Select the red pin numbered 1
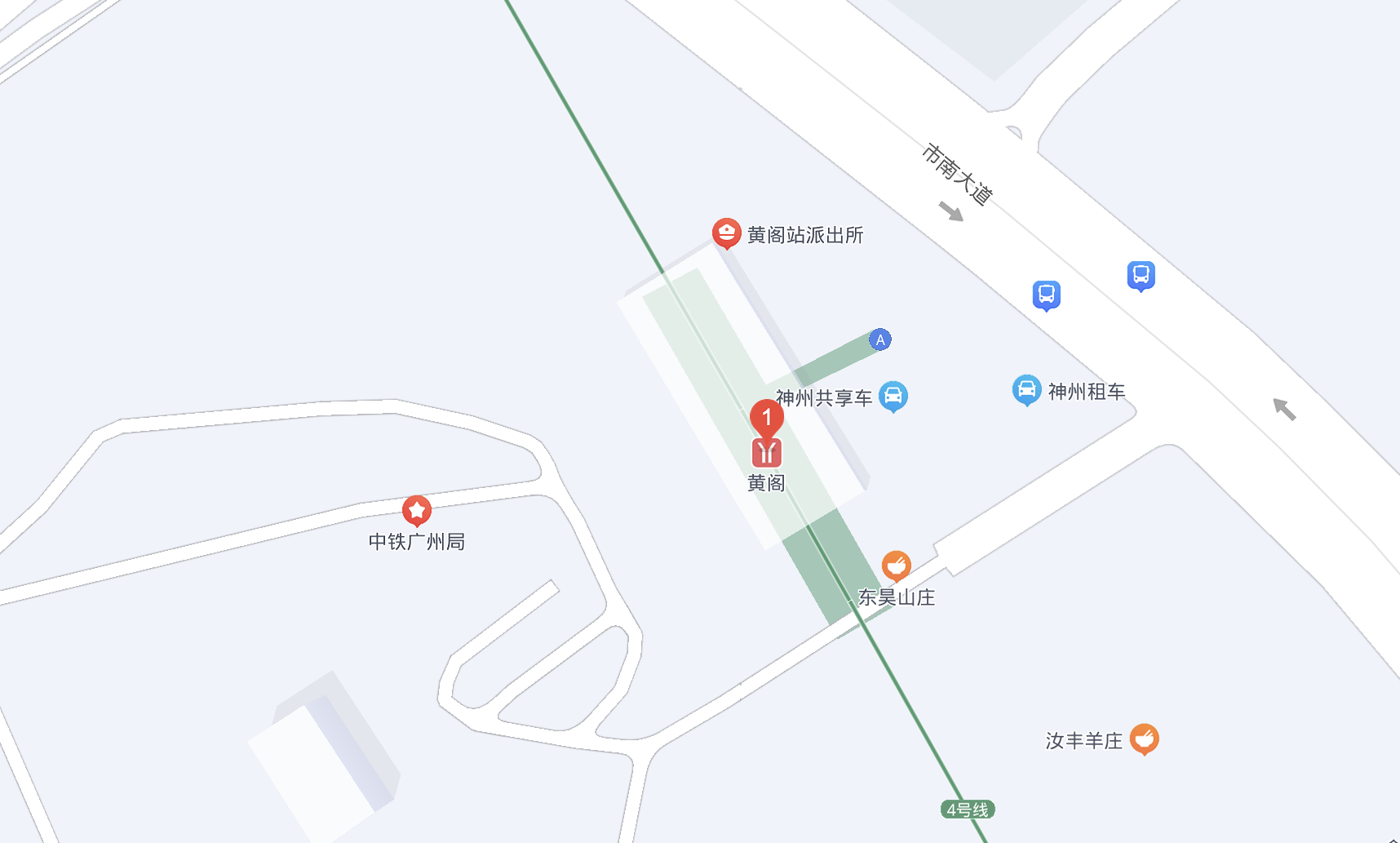Image resolution: width=1400 pixels, height=843 pixels. [766, 418]
